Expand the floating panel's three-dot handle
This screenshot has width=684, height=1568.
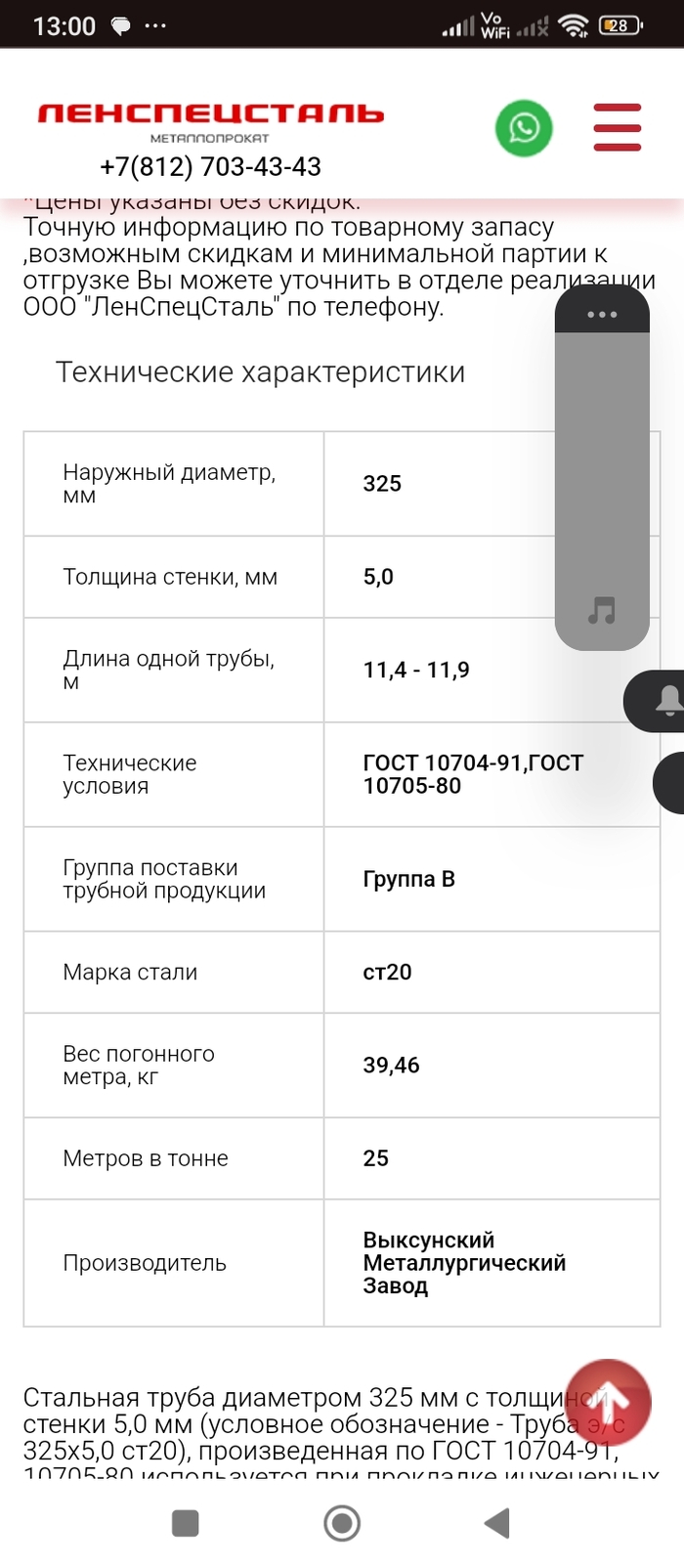(x=602, y=314)
